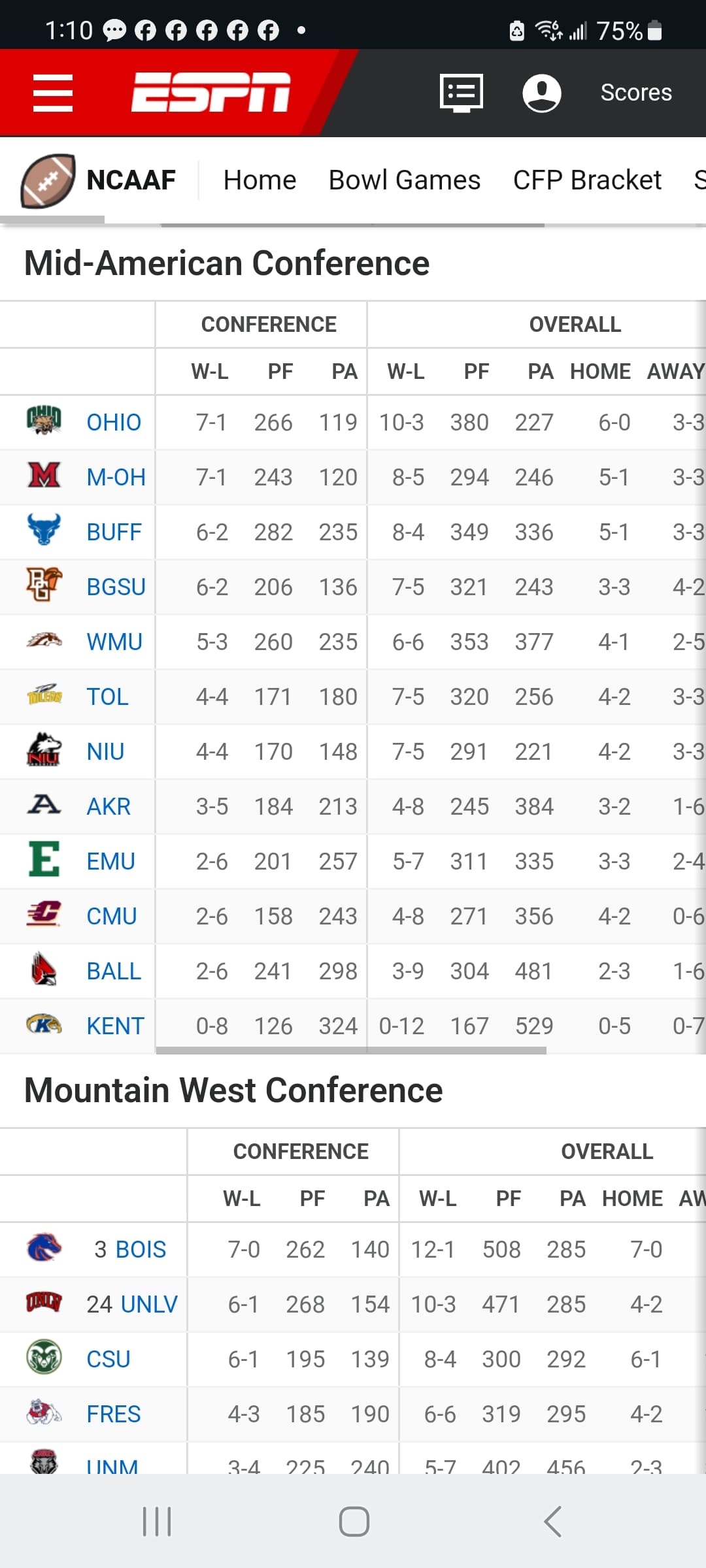The image size is (706, 1568).
Task: Open the KENT team page
Action: (x=115, y=1026)
